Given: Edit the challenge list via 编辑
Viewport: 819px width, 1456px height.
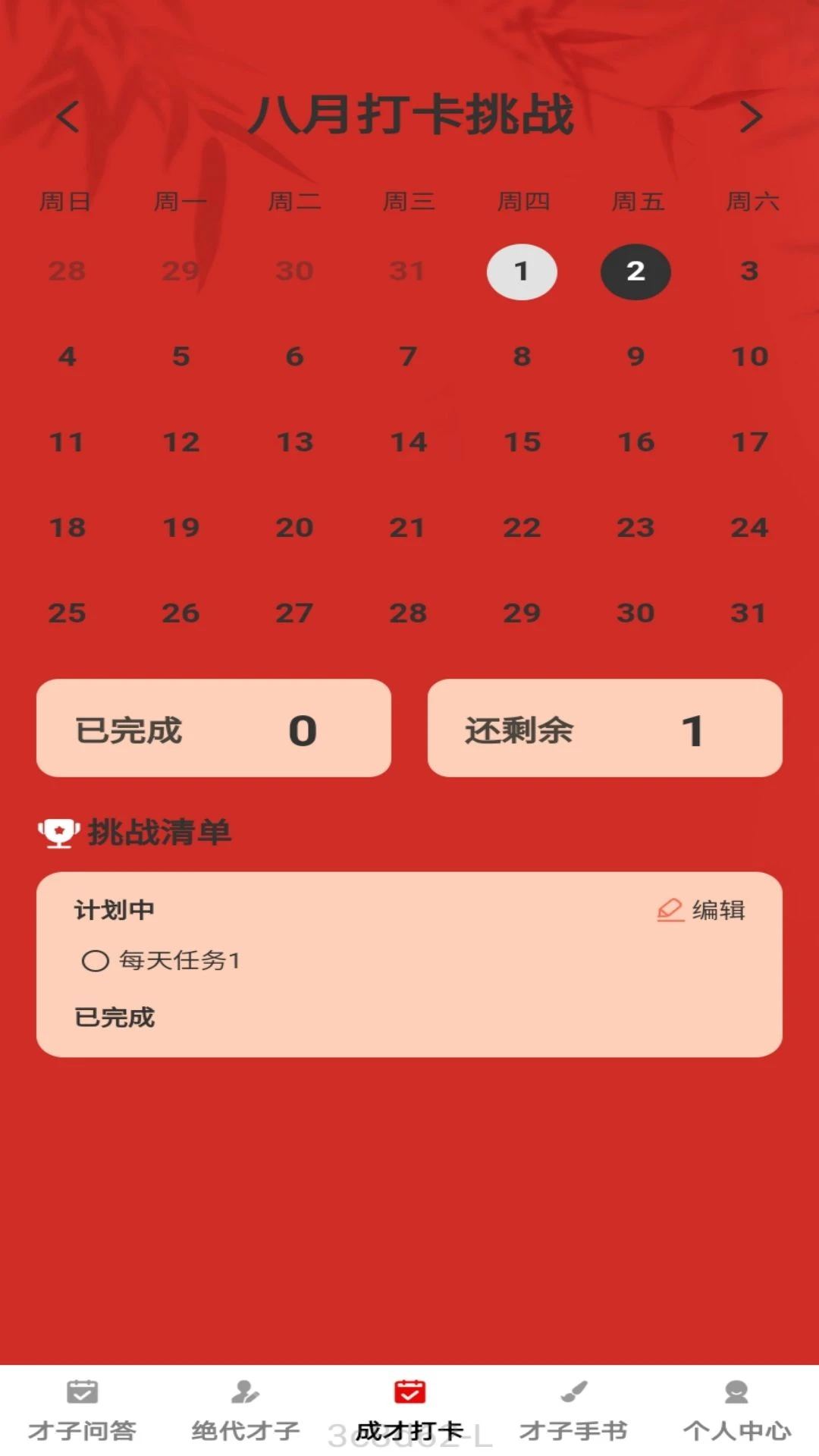Looking at the screenshot, I should 701,910.
